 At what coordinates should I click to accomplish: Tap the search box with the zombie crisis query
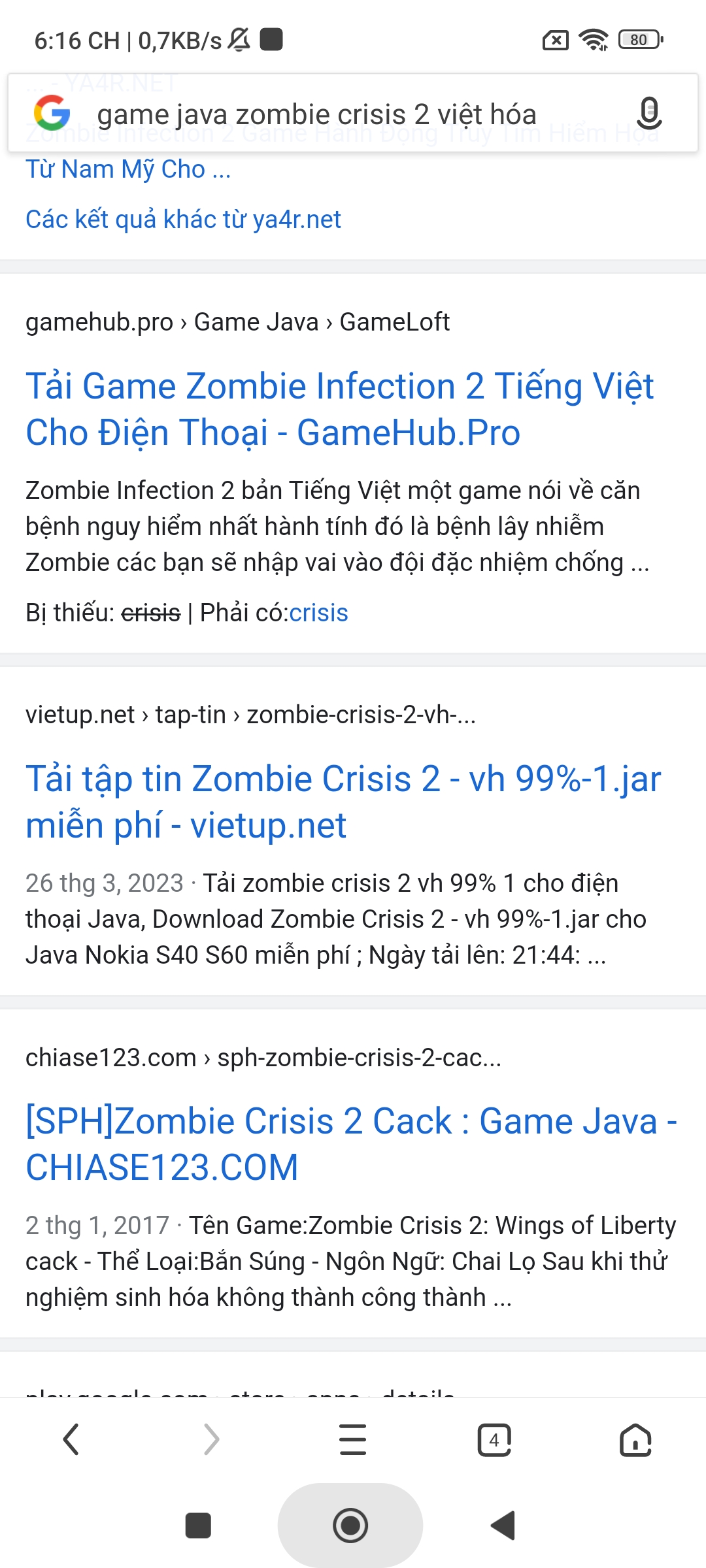[x=317, y=114]
